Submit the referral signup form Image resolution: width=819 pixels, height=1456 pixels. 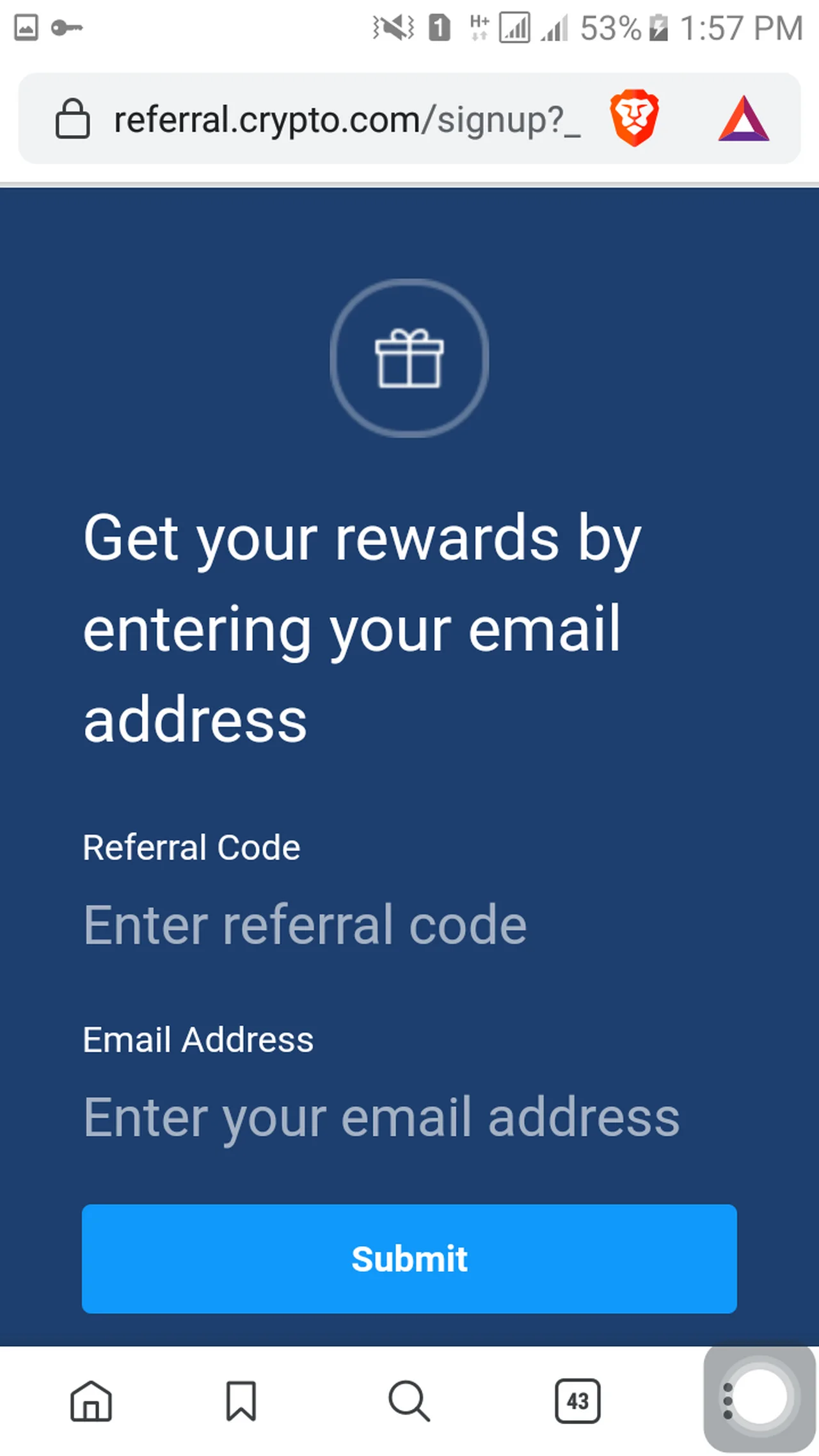pyautogui.click(x=409, y=1259)
